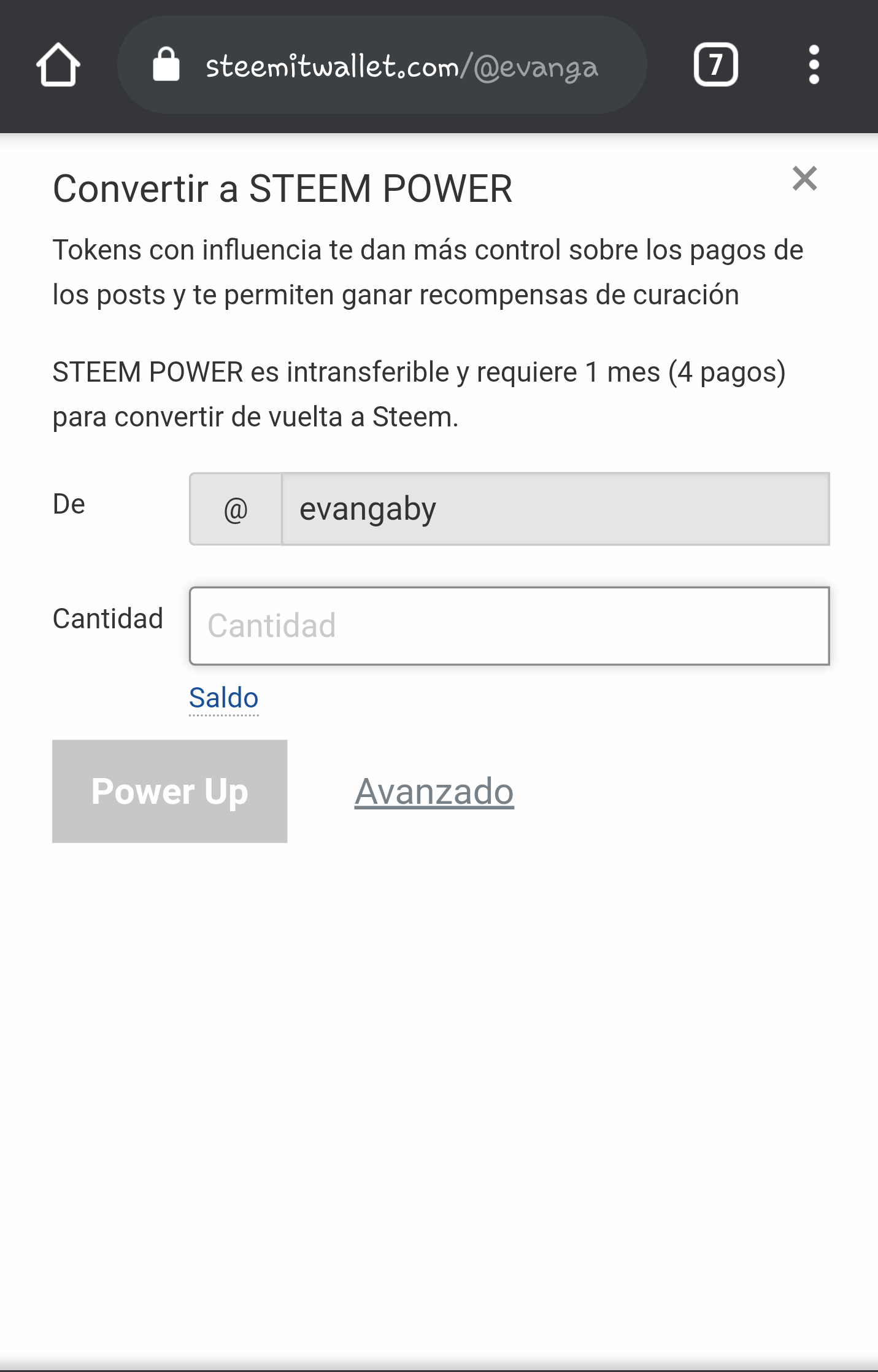Image resolution: width=878 pixels, height=1372 pixels.
Task: Tap the Power Up button
Action: 170,791
